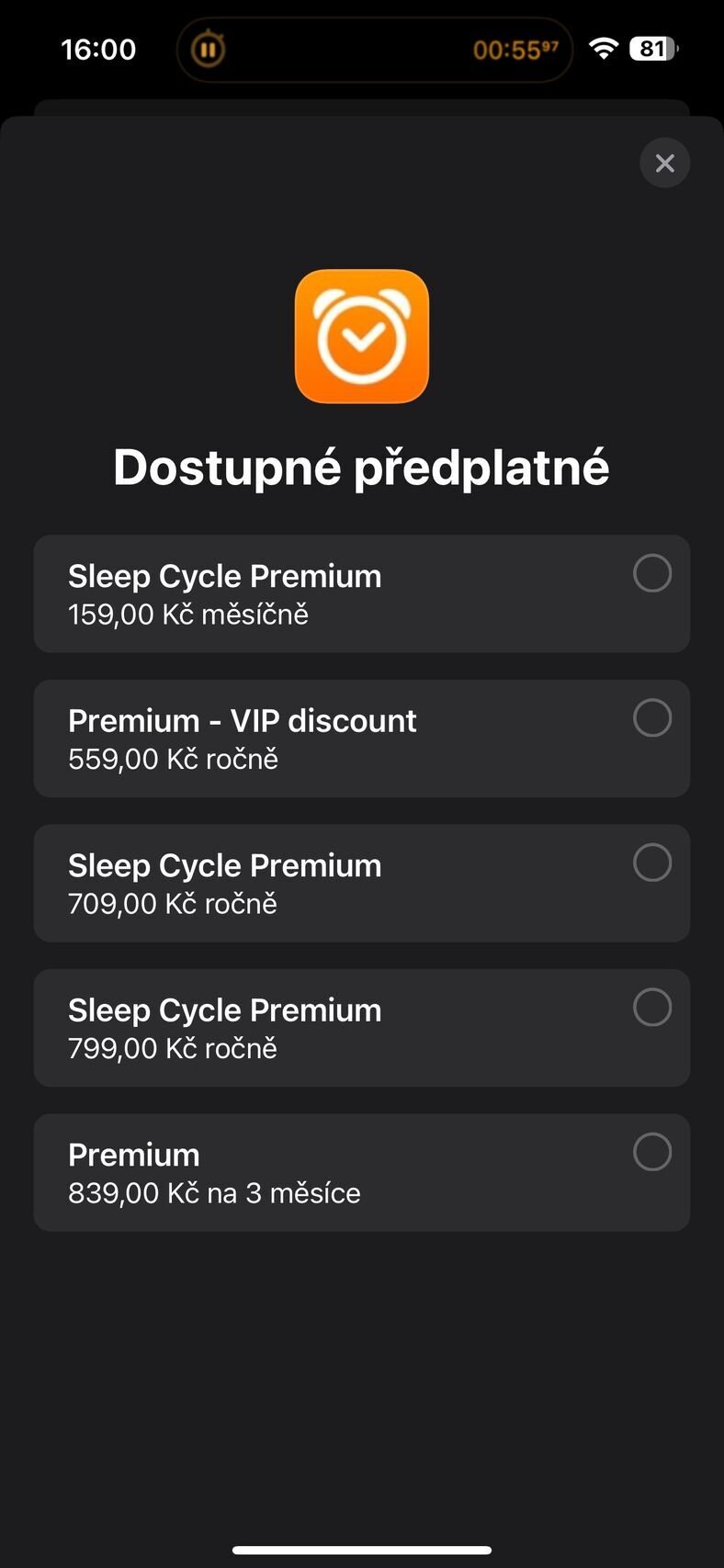Select the 709,00 Kč yearly plan radio button
This screenshot has height=1568, width=724.
[x=651, y=862]
